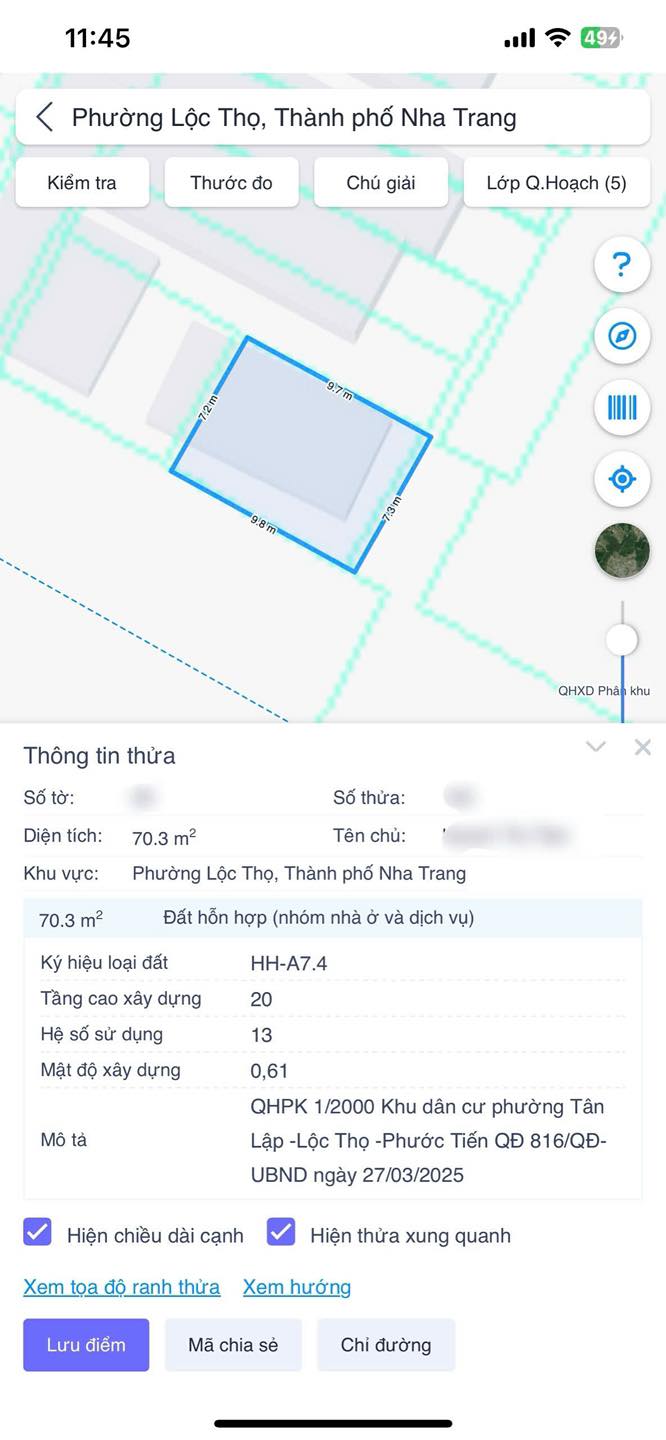
Task: Open Chú giải legend
Action: point(381,183)
